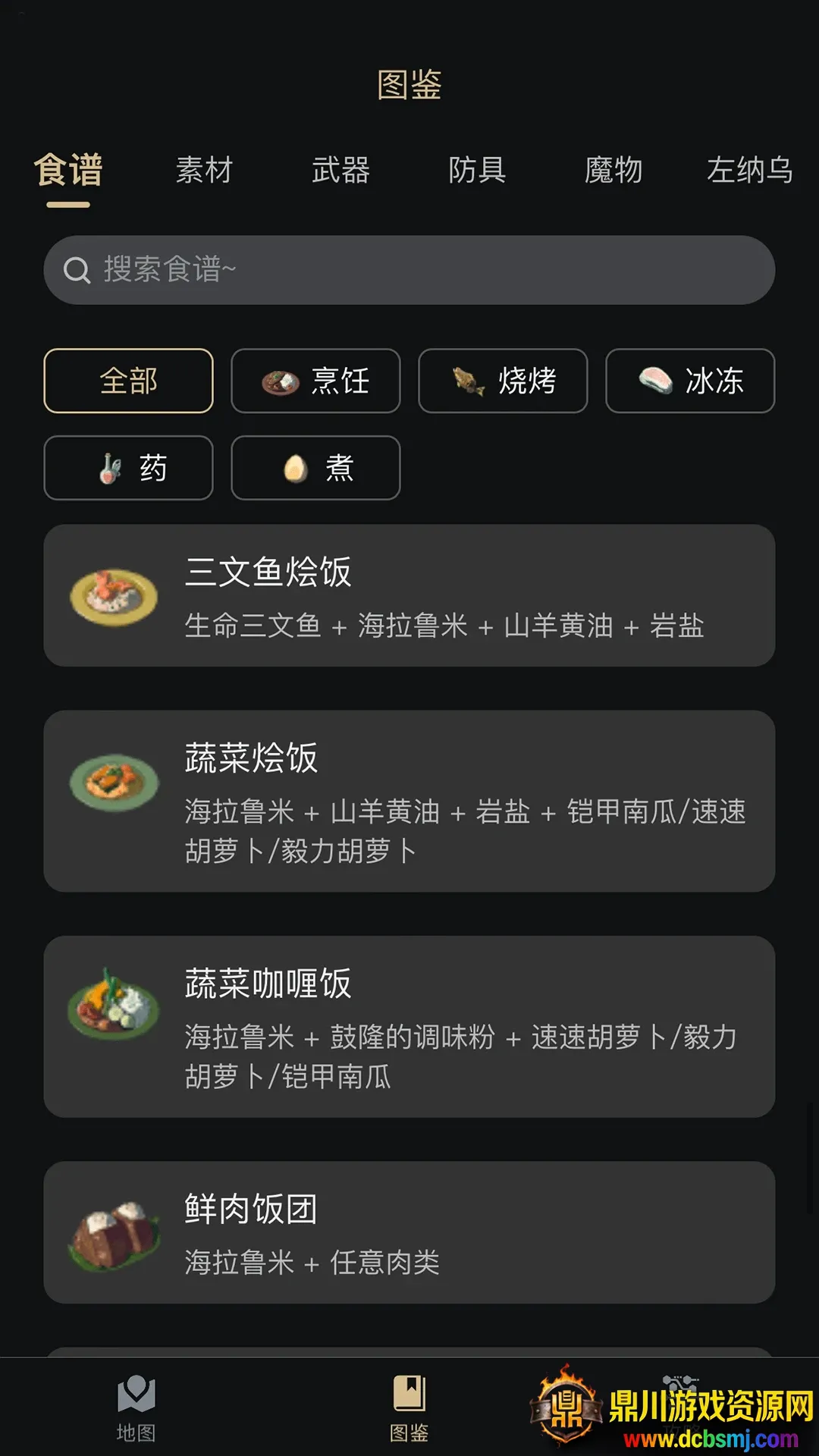Tap the 搜索食谱 search field

click(x=409, y=270)
